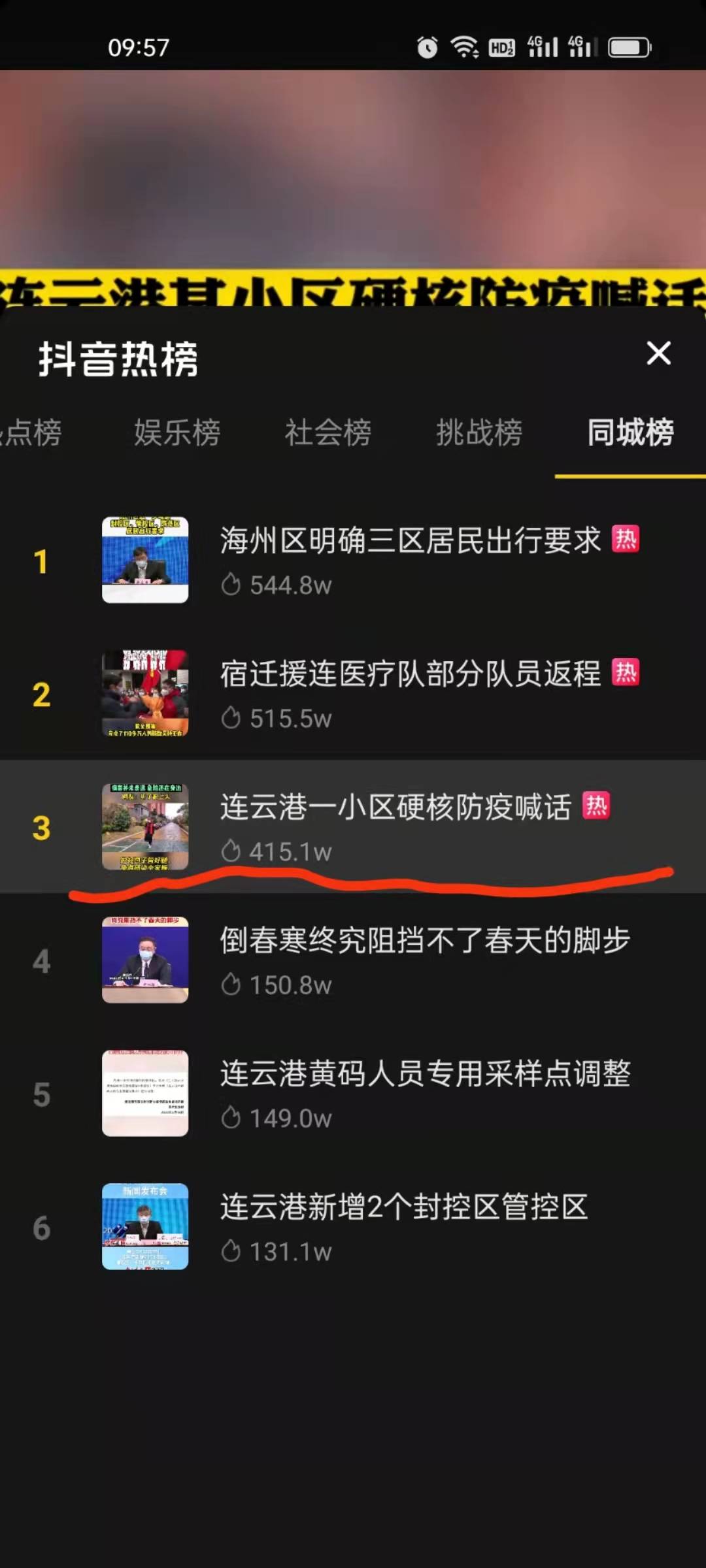
Task: Open 连云港一小区硬核防疫喊话 topic
Action: [x=353, y=826]
